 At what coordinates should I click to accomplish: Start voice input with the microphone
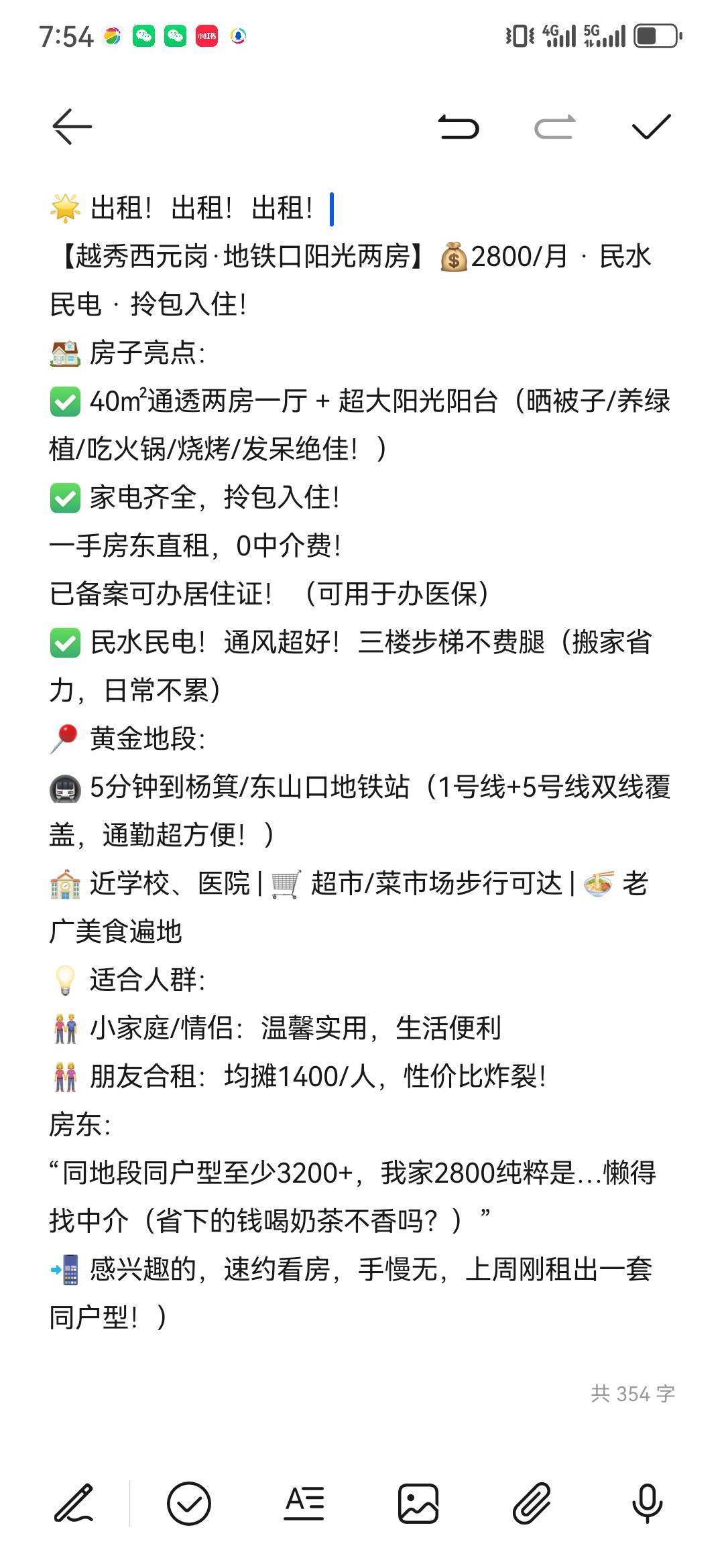coord(648,1503)
